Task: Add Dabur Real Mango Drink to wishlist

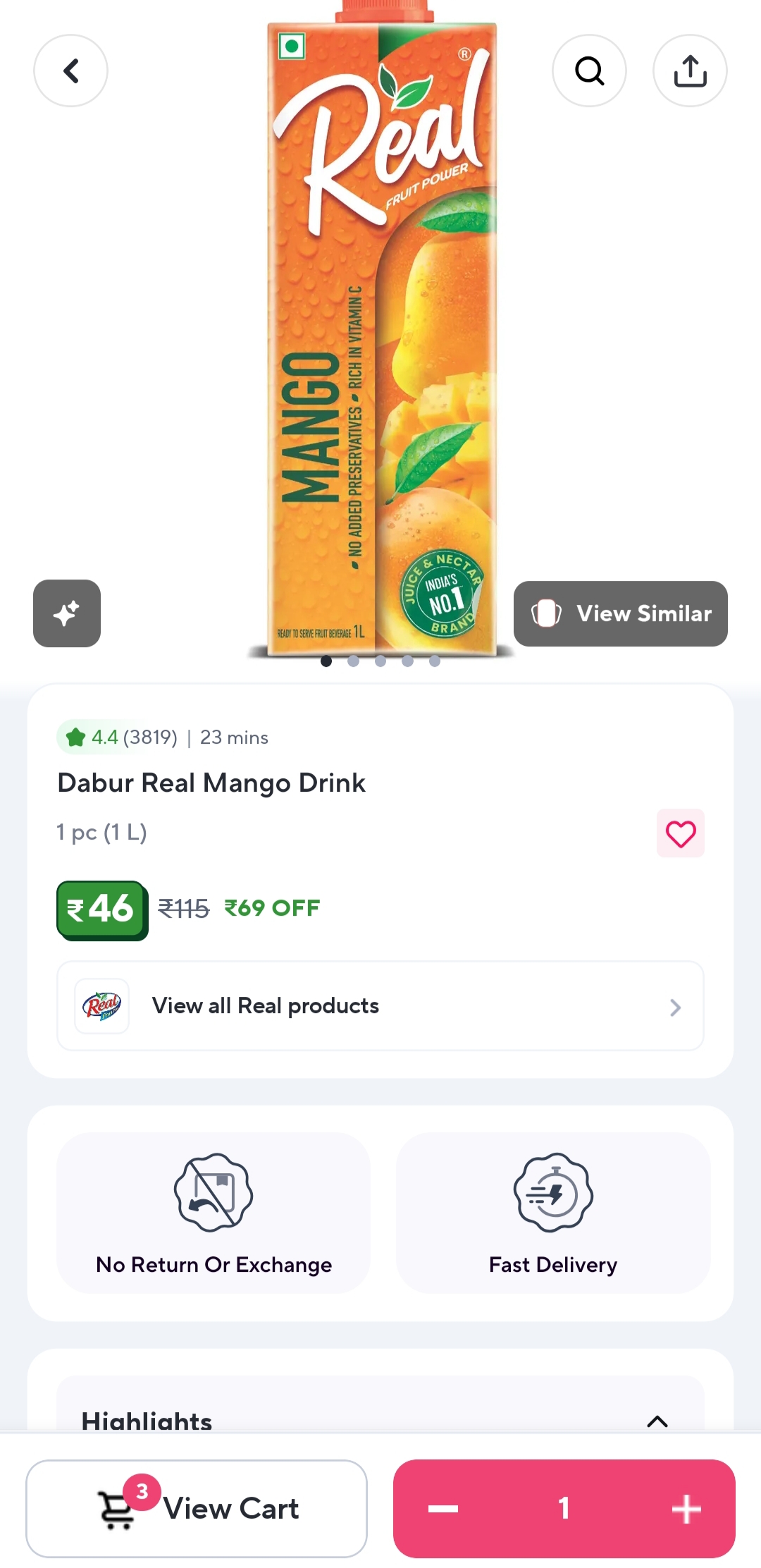Action: [680, 833]
